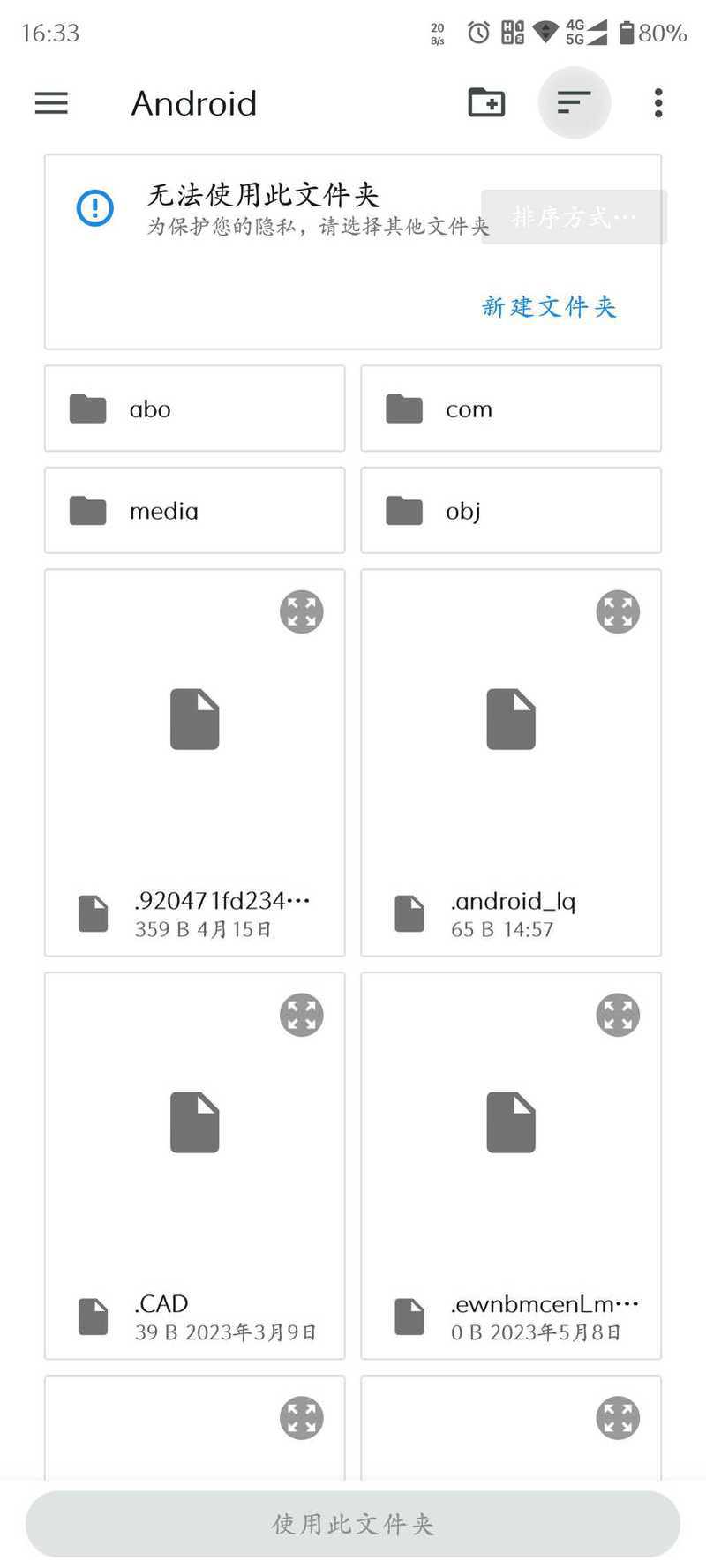Open the navigation drawer menu

[x=51, y=103]
